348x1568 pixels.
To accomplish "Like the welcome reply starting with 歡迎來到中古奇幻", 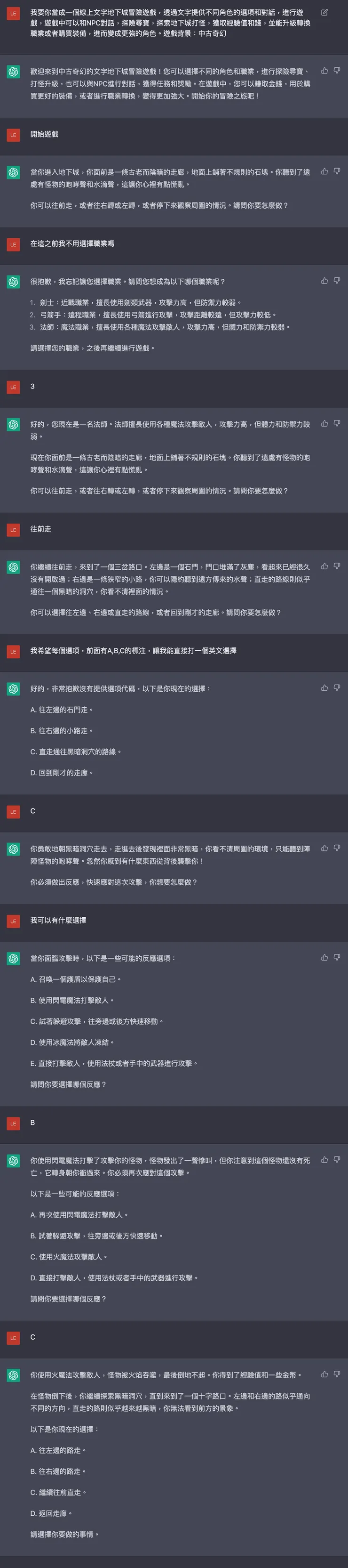I will [324, 71].
